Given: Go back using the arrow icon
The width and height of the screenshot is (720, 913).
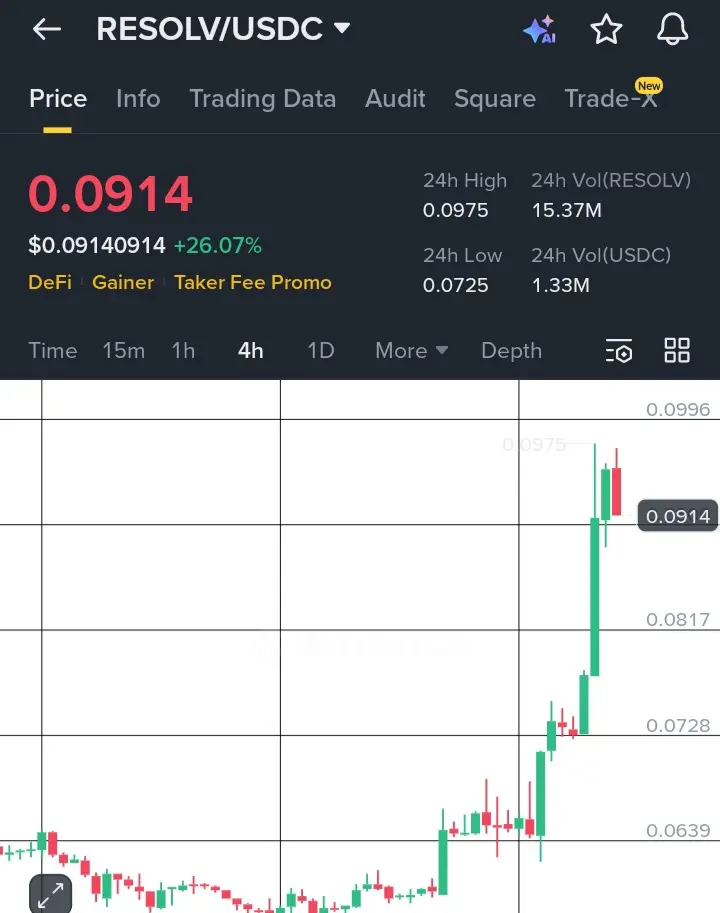Looking at the screenshot, I should (46, 29).
